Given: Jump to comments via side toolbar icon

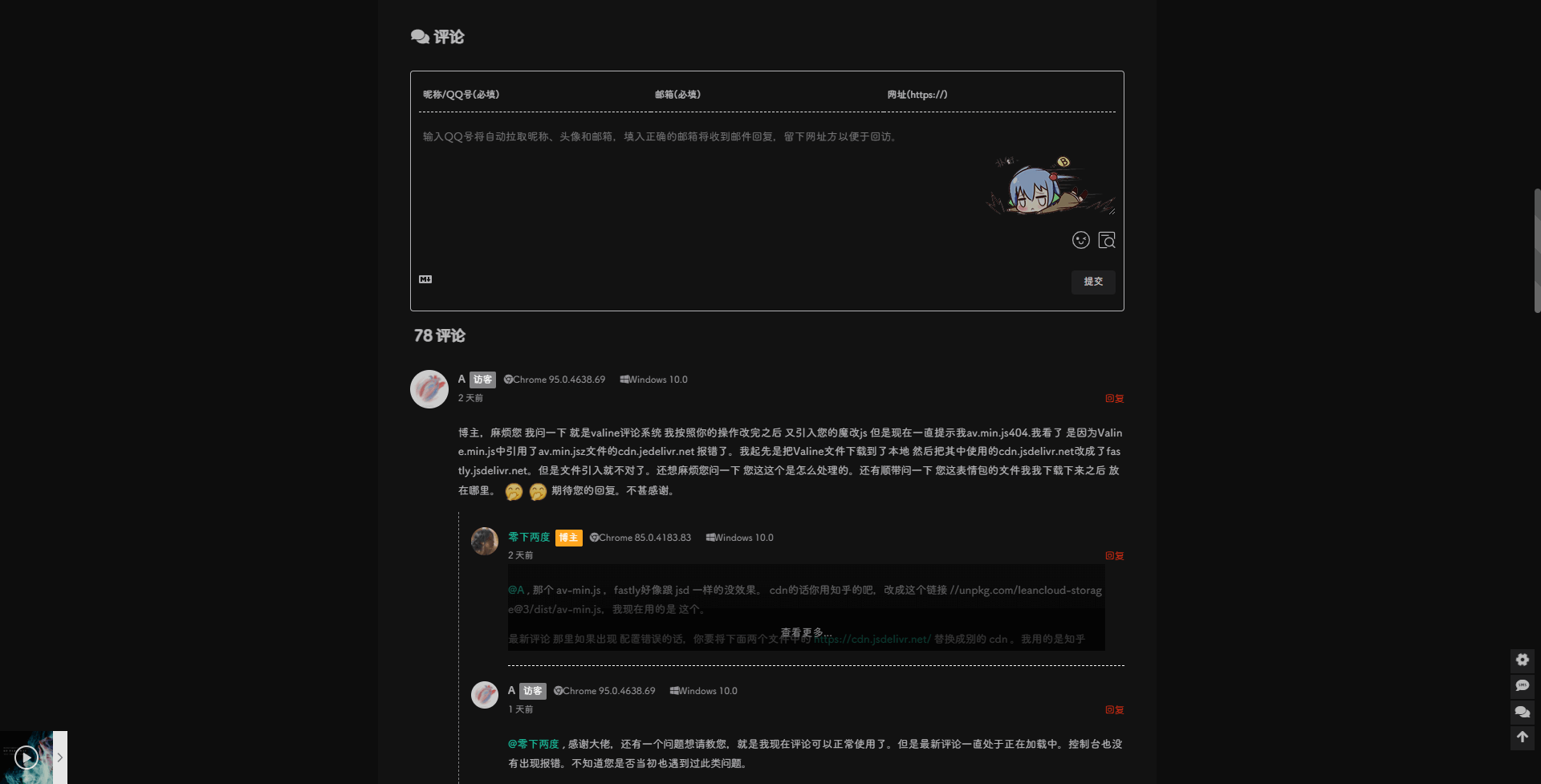Looking at the screenshot, I should click(1522, 711).
